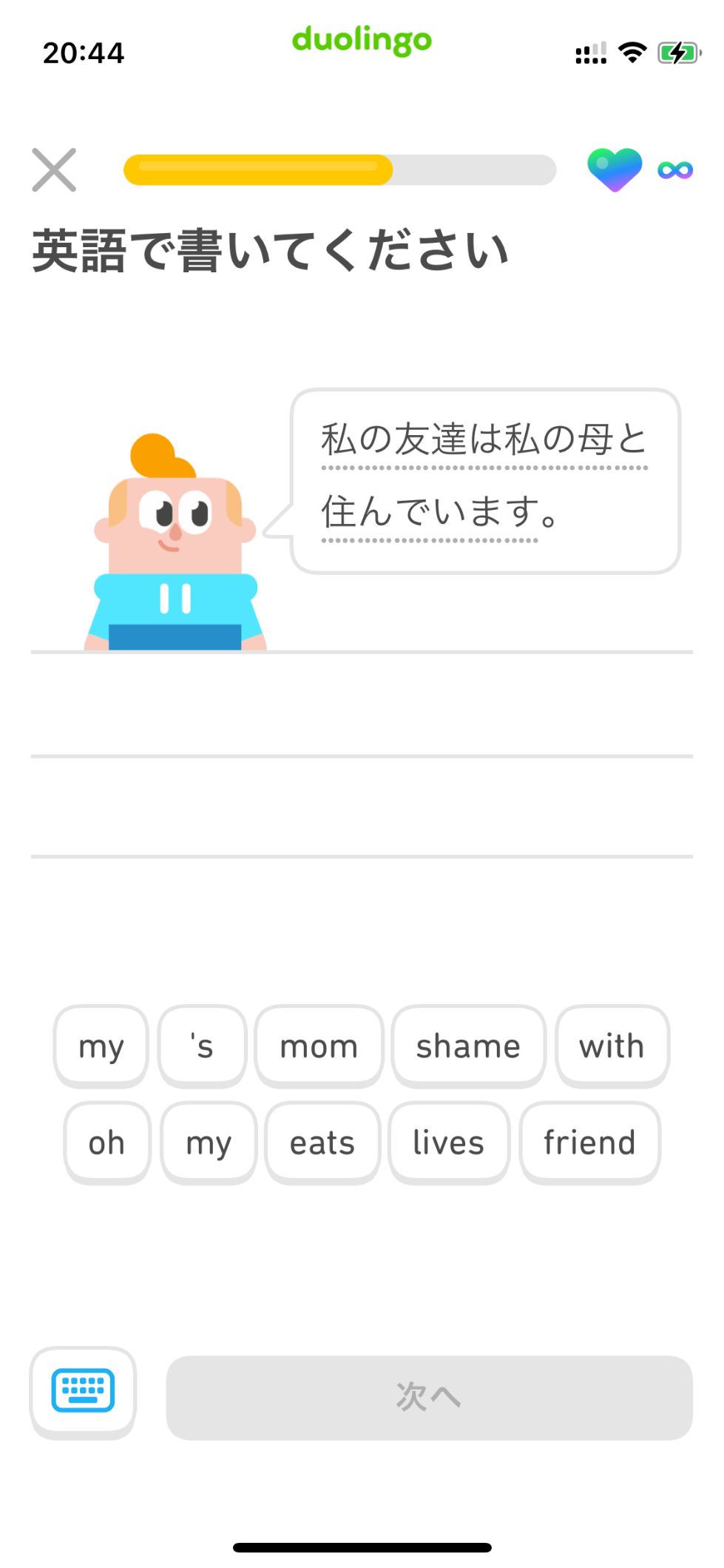Screen dimensions: 724x1568
Task: Choose the word tile friend
Action: 589,1142
